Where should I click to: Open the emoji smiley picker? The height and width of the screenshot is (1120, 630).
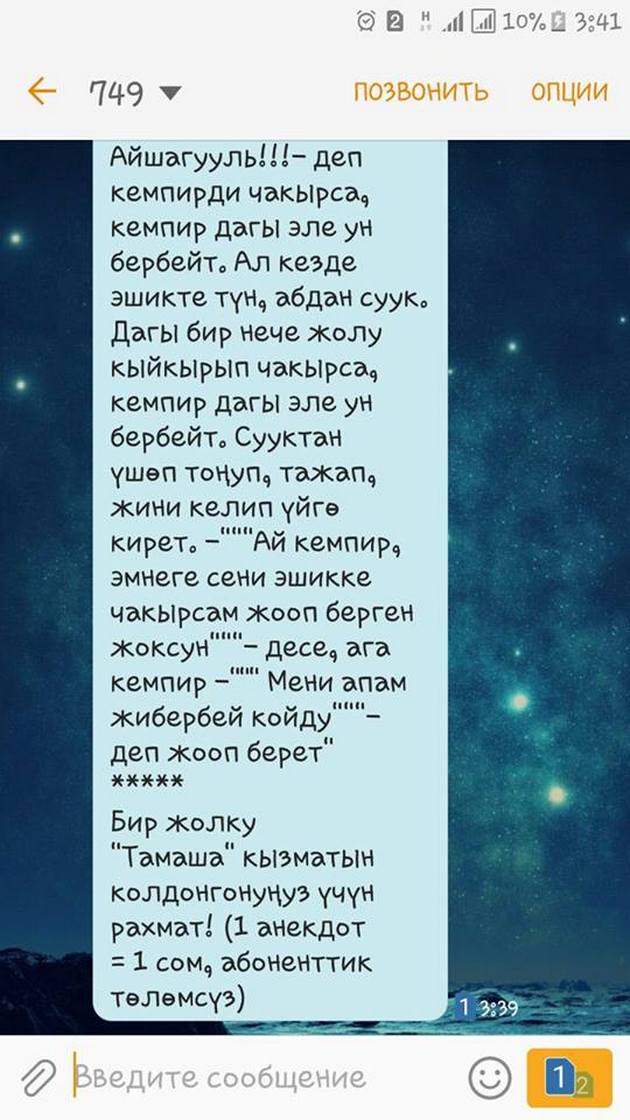(x=490, y=1078)
